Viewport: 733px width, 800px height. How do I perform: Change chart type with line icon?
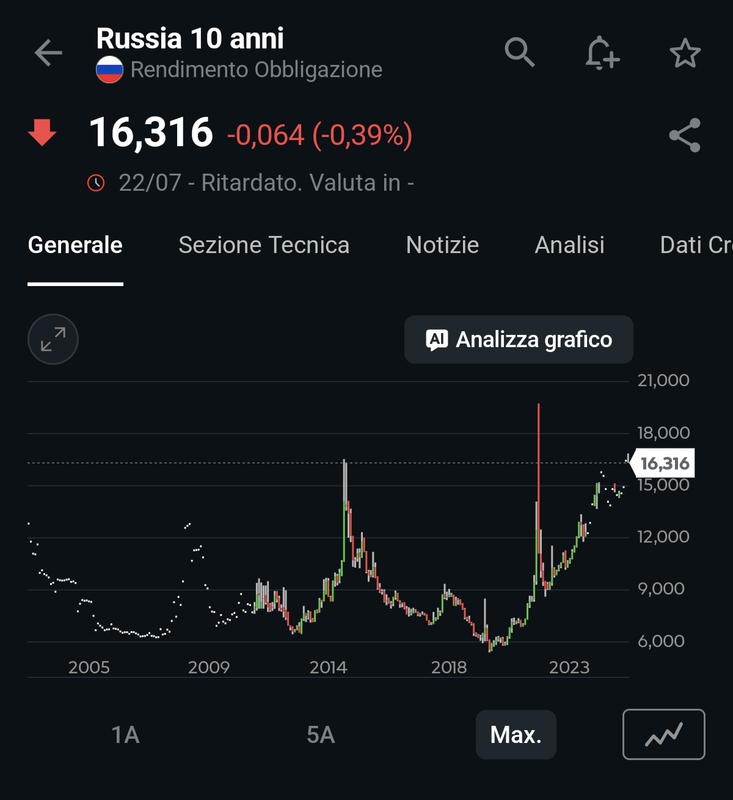click(664, 735)
